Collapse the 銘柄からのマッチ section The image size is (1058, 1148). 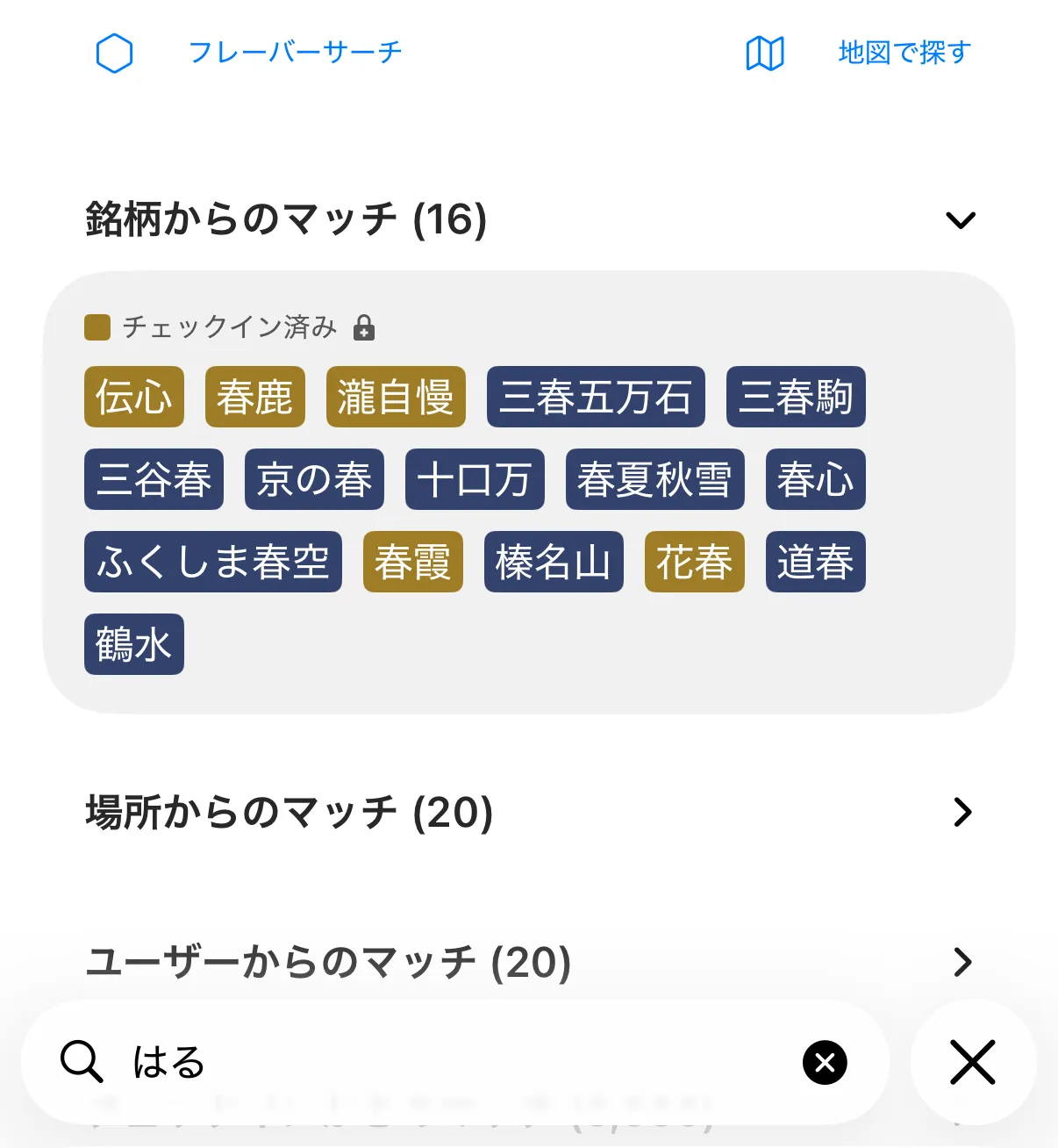[x=961, y=219]
